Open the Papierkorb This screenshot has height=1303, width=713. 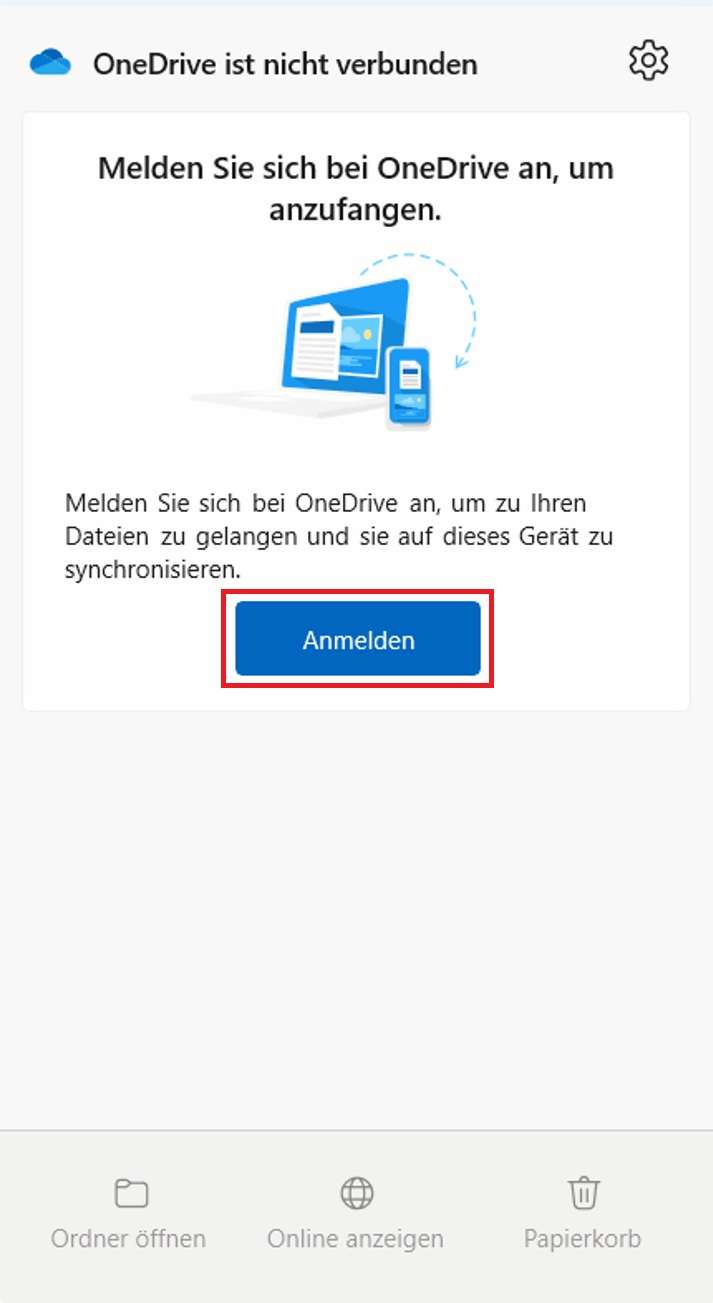pos(583,1214)
